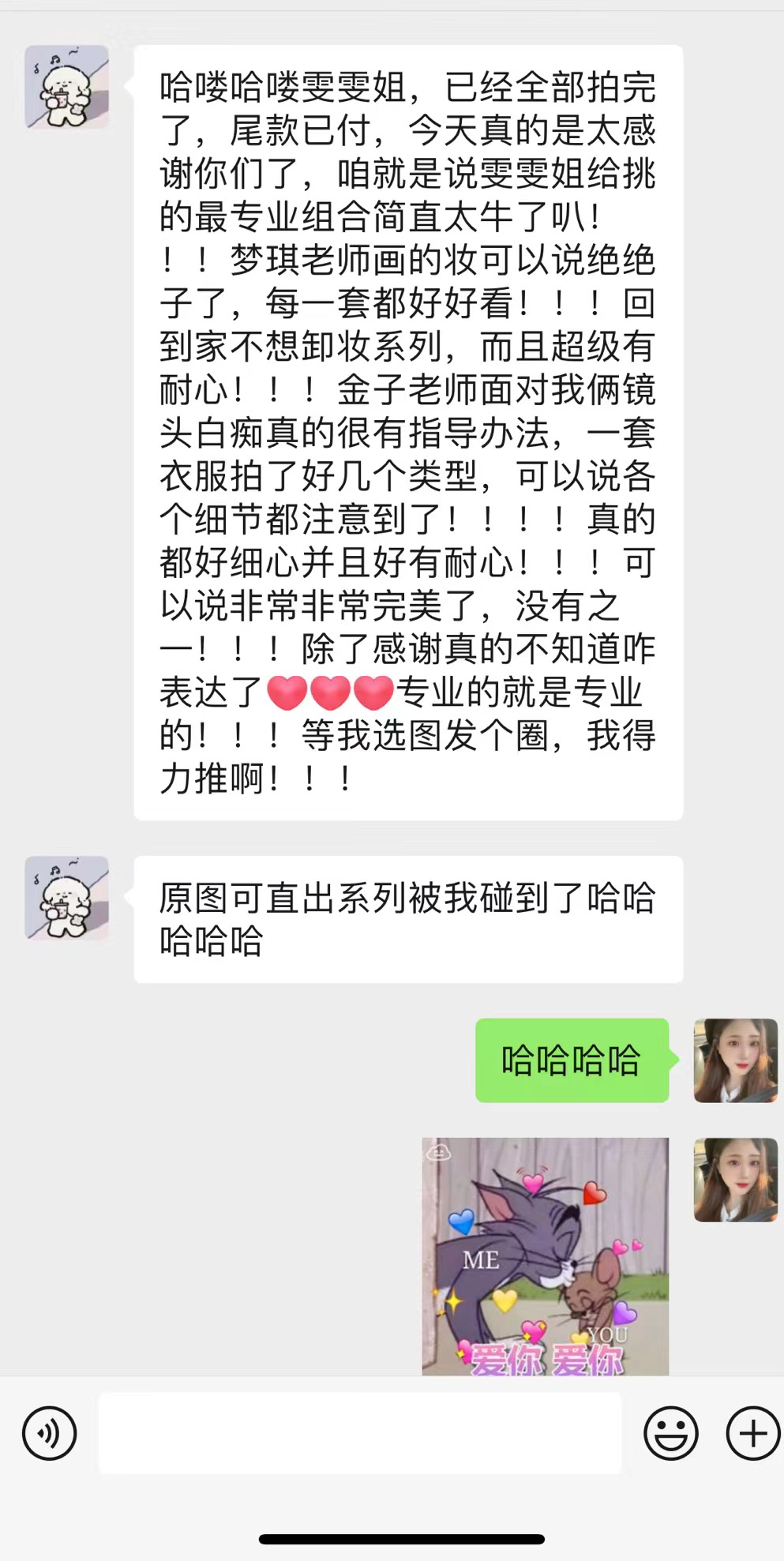Image resolution: width=784 pixels, height=1561 pixels.
Task: Open the plus attachments menu
Action: click(752, 1432)
